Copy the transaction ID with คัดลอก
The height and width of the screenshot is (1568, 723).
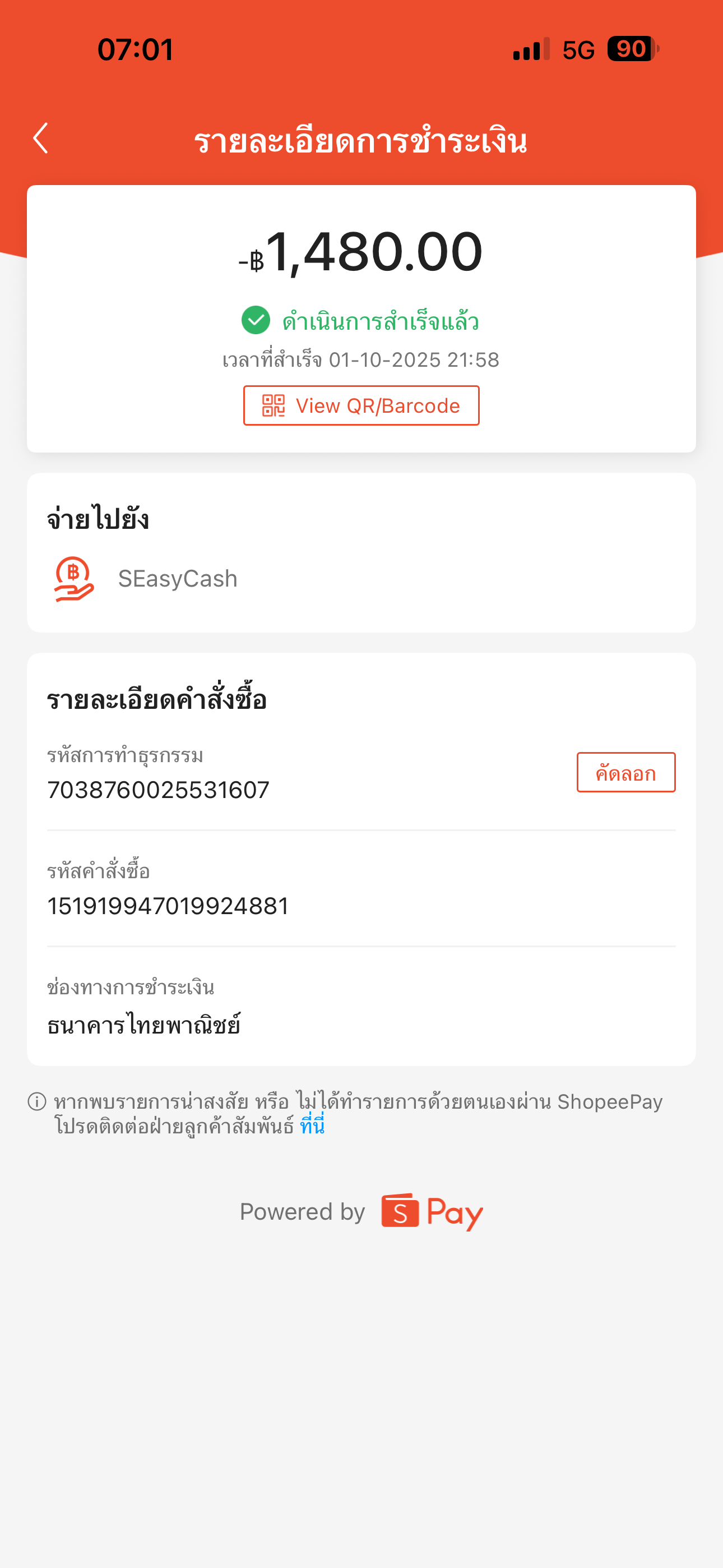pos(625,772)
